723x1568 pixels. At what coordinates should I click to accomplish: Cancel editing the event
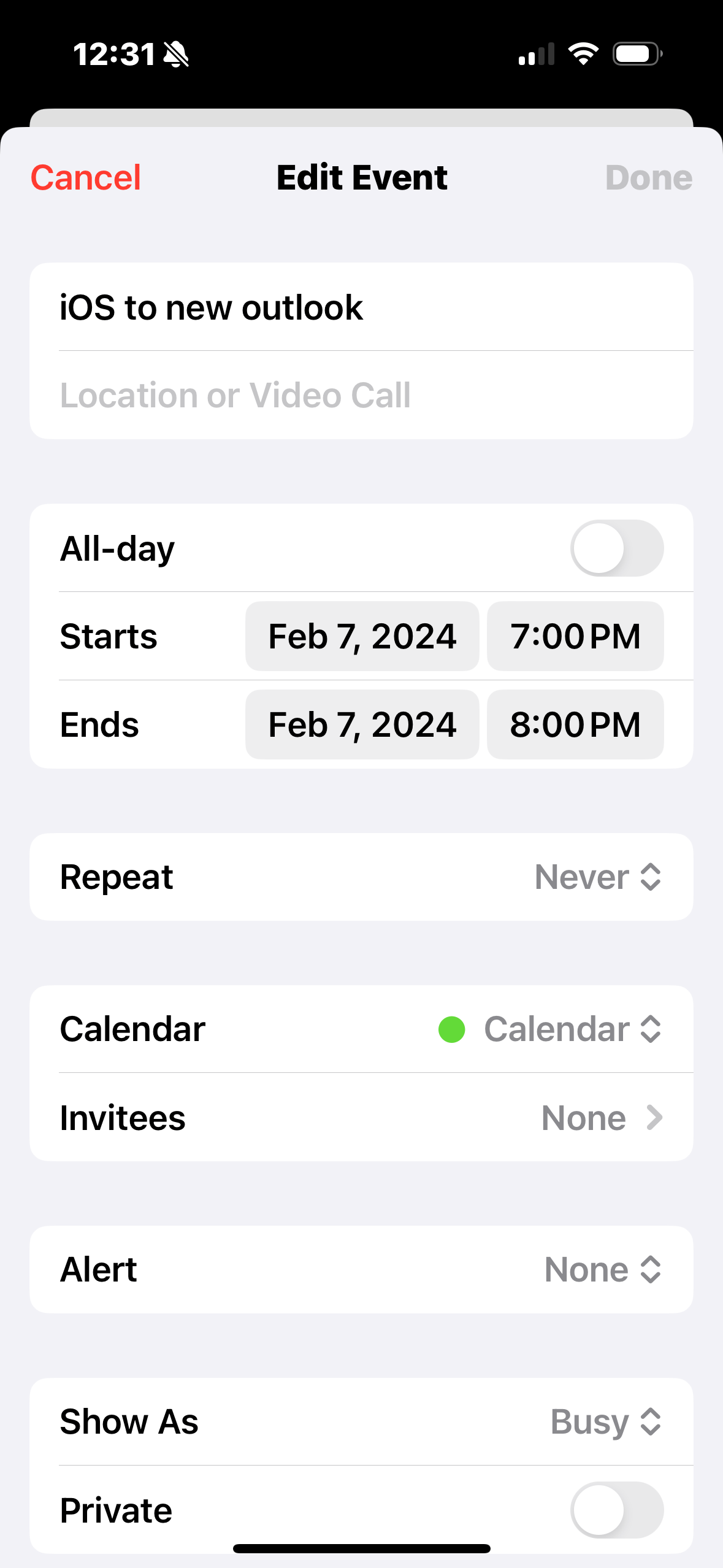86,178
